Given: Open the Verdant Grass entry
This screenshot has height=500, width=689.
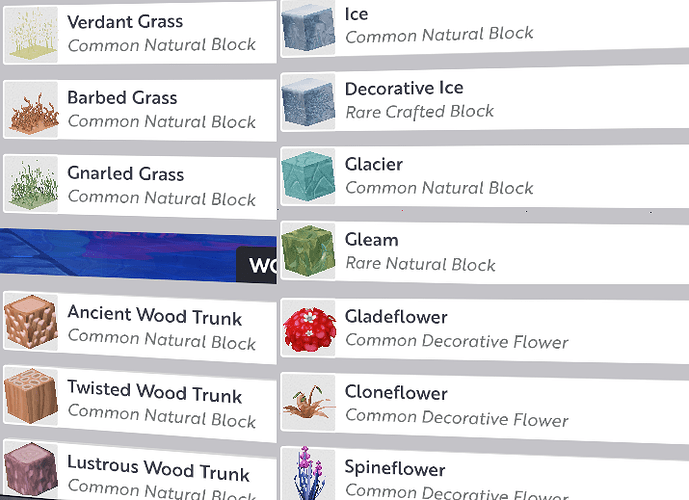Looking at the screenshot, I should [140, 32].
